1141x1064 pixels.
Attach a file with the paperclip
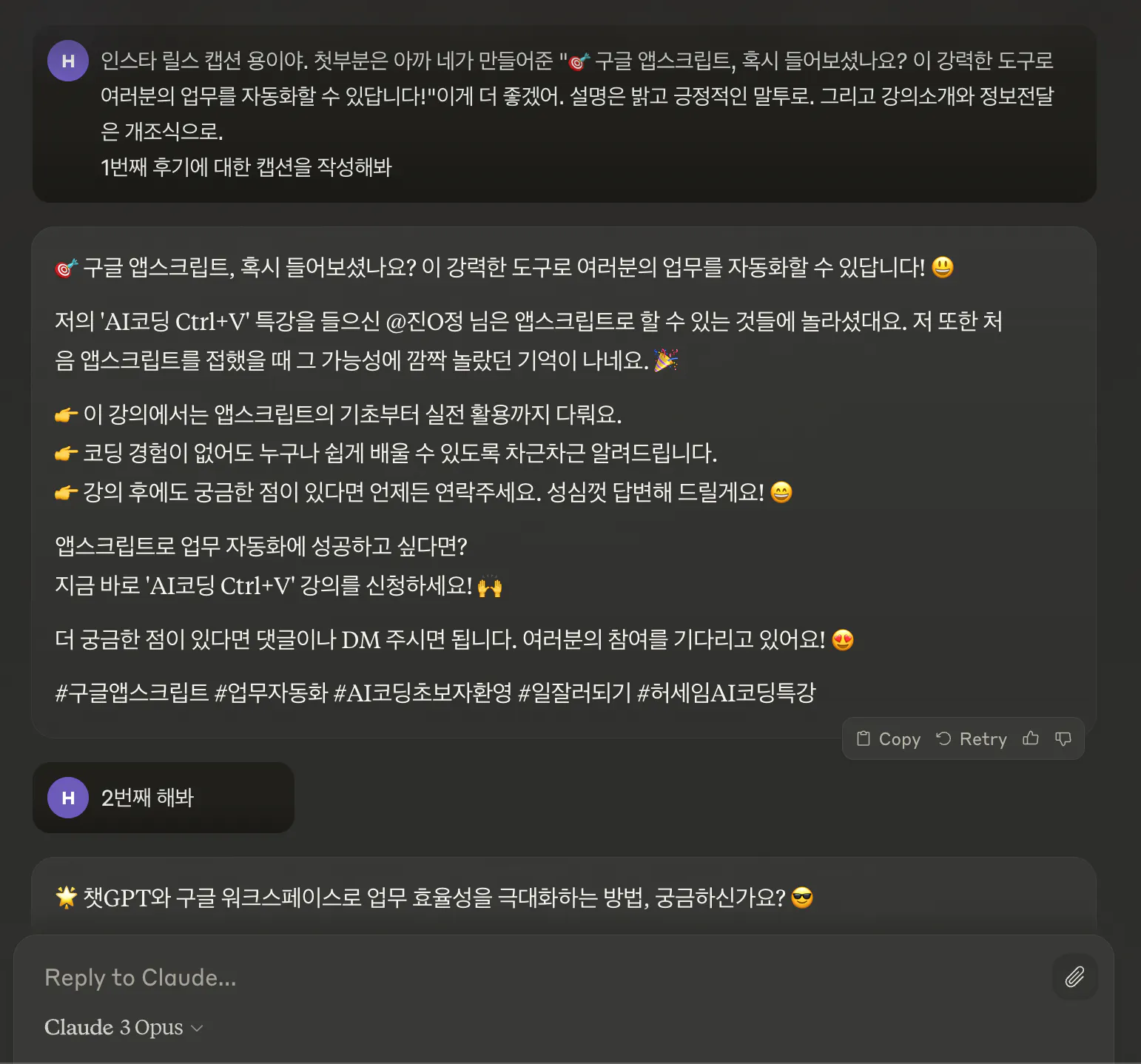1074,977
